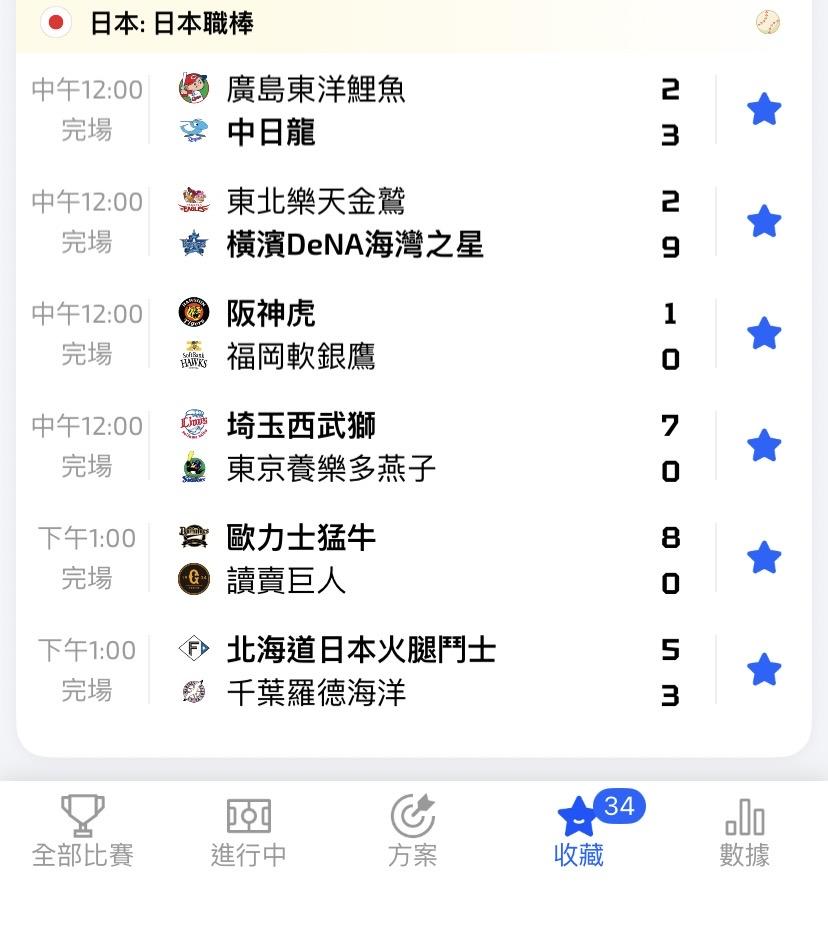Remove star from 東北樂天金鷲 vs 橫濱DeNA match
Image resolution: width=828 pixels, height=947 pixels.
tap(764, 222)
